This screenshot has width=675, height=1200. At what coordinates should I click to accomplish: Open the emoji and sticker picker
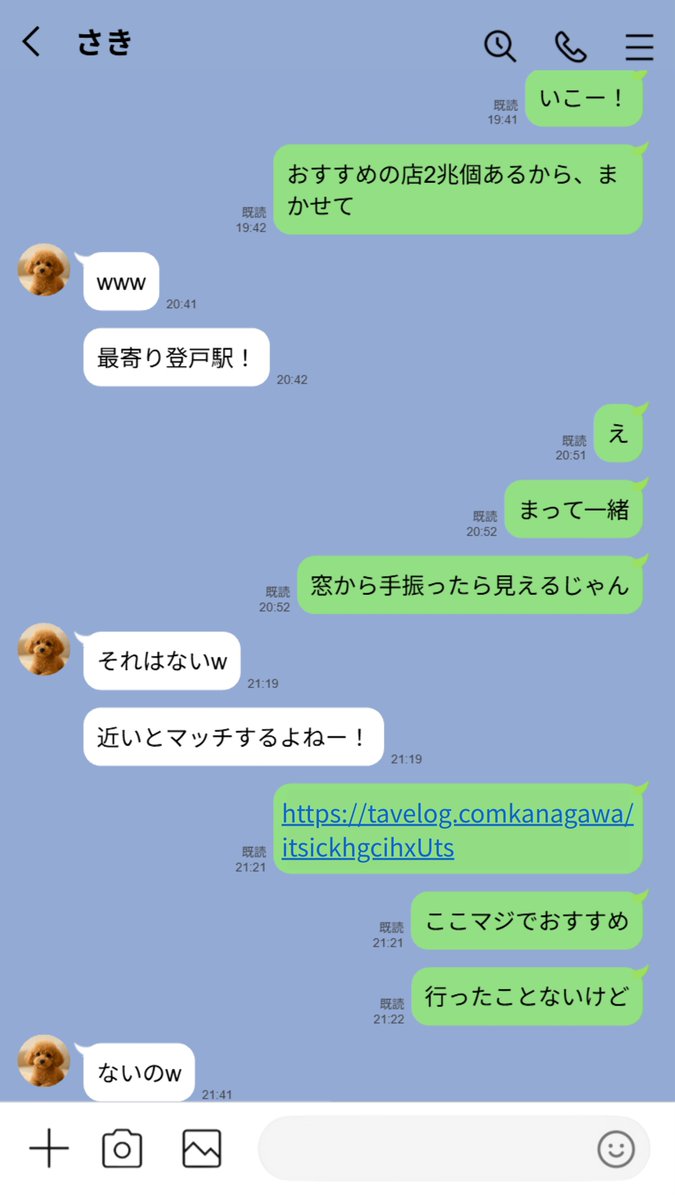pos(616,1149)
